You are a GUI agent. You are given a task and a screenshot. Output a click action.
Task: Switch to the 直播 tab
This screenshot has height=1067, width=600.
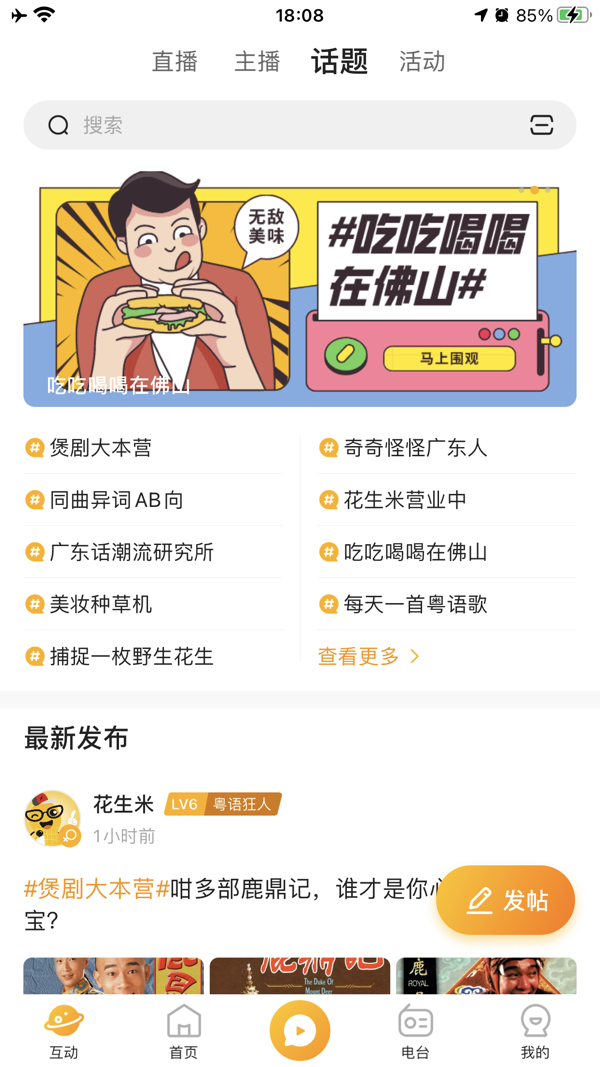(175, 62)
